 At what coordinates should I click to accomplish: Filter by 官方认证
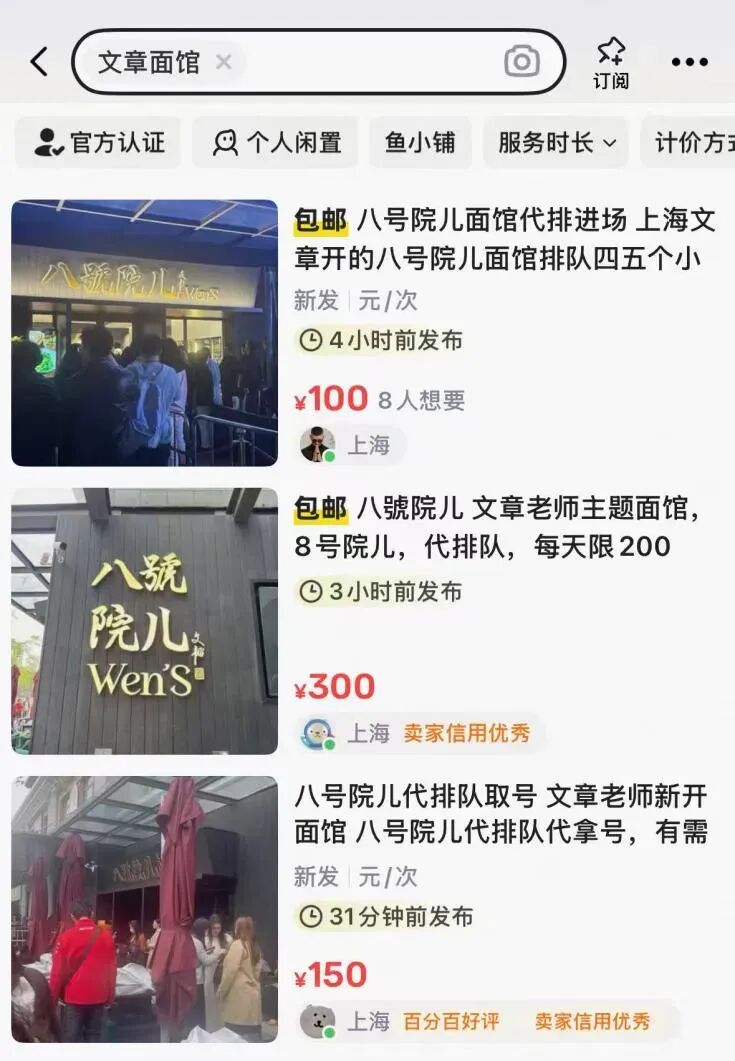(98, 143)
